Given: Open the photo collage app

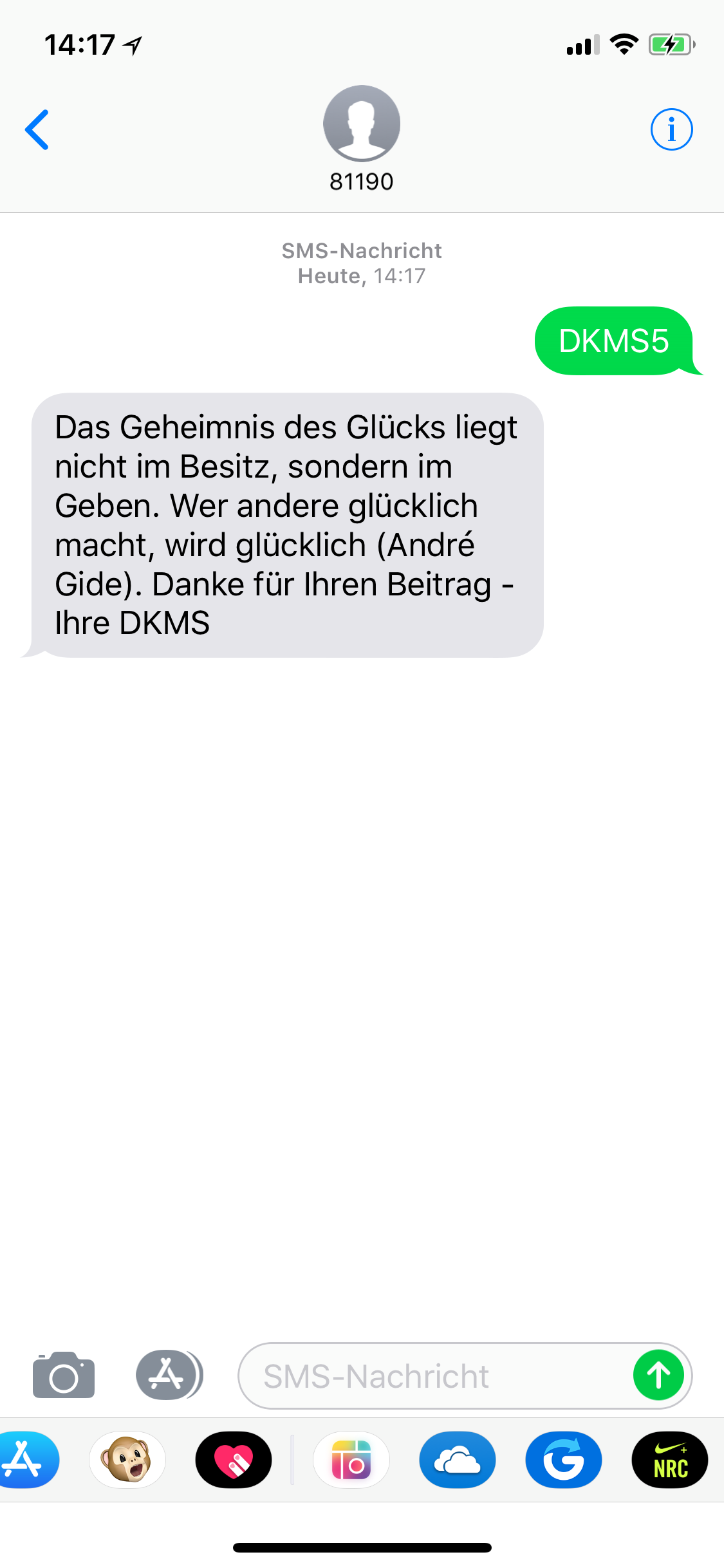Looking at the screenshot, I should (351, 1460).
